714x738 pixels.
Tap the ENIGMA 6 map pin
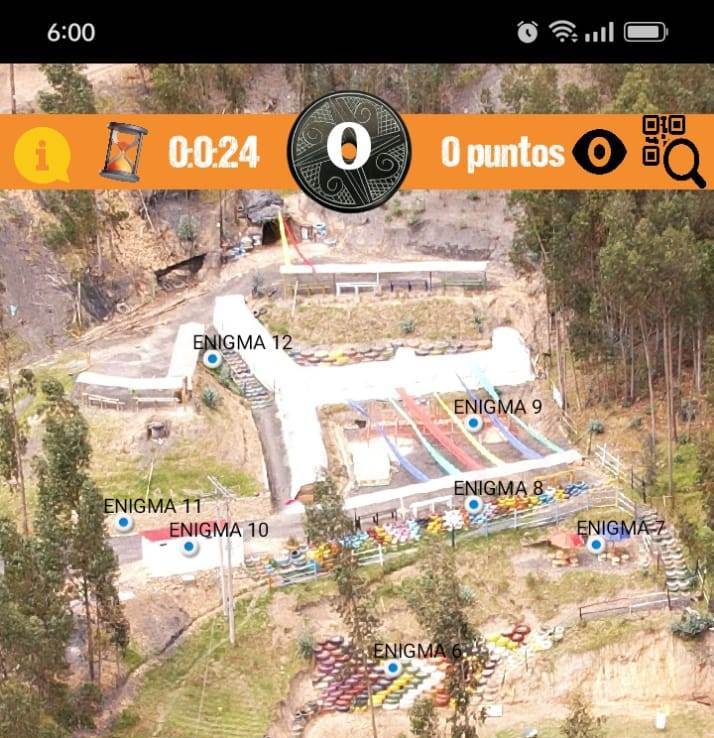(393, 667)
